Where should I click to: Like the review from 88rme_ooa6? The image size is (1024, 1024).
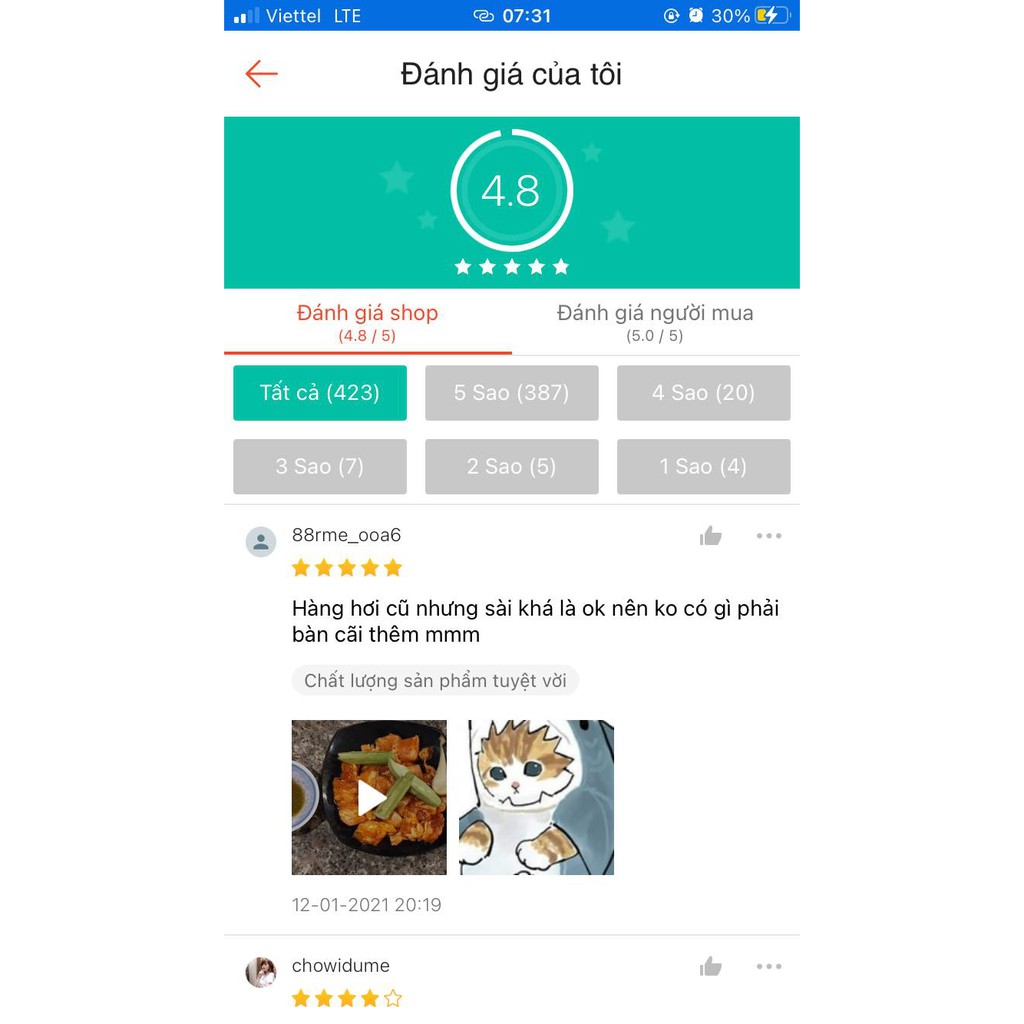711,536
